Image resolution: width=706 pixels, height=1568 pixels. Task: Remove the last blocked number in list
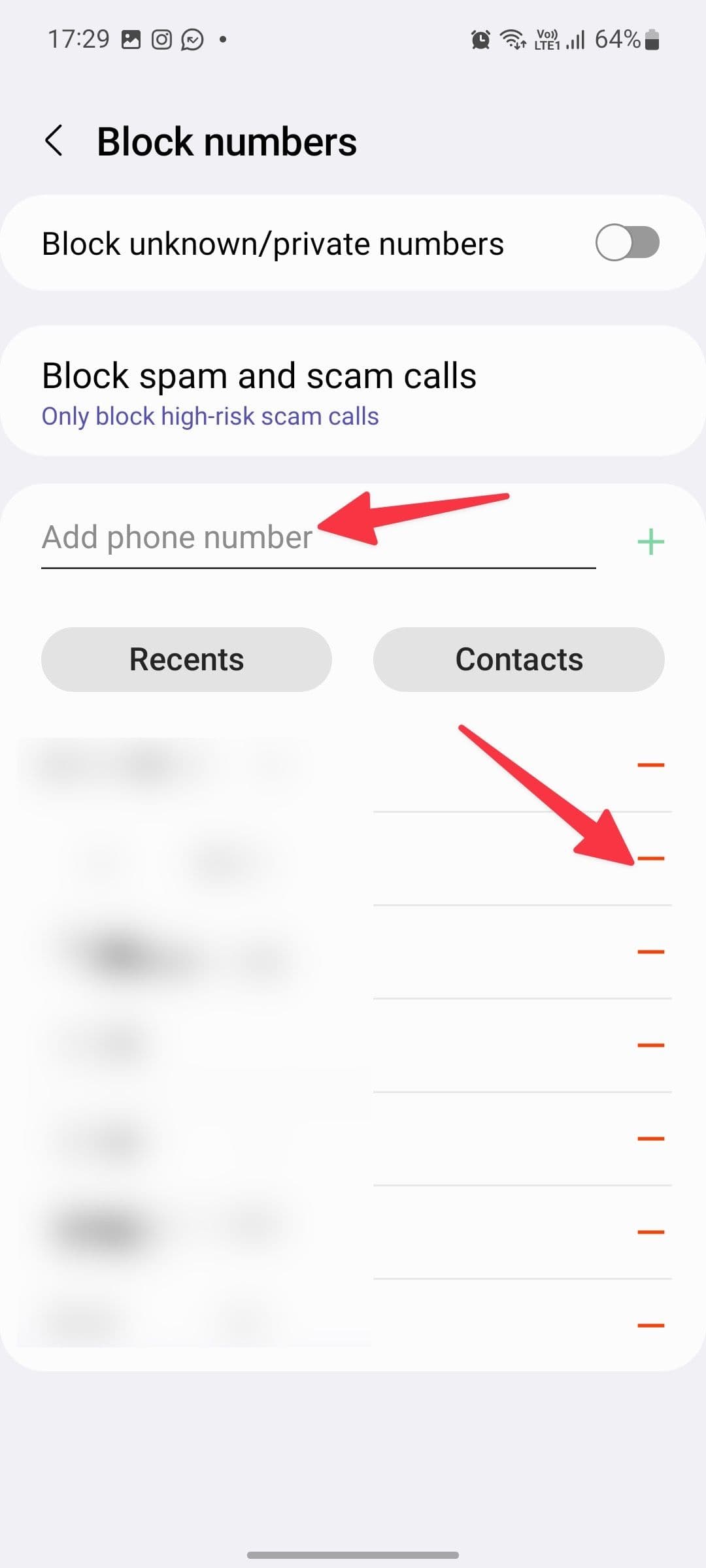click(650, 1326)
